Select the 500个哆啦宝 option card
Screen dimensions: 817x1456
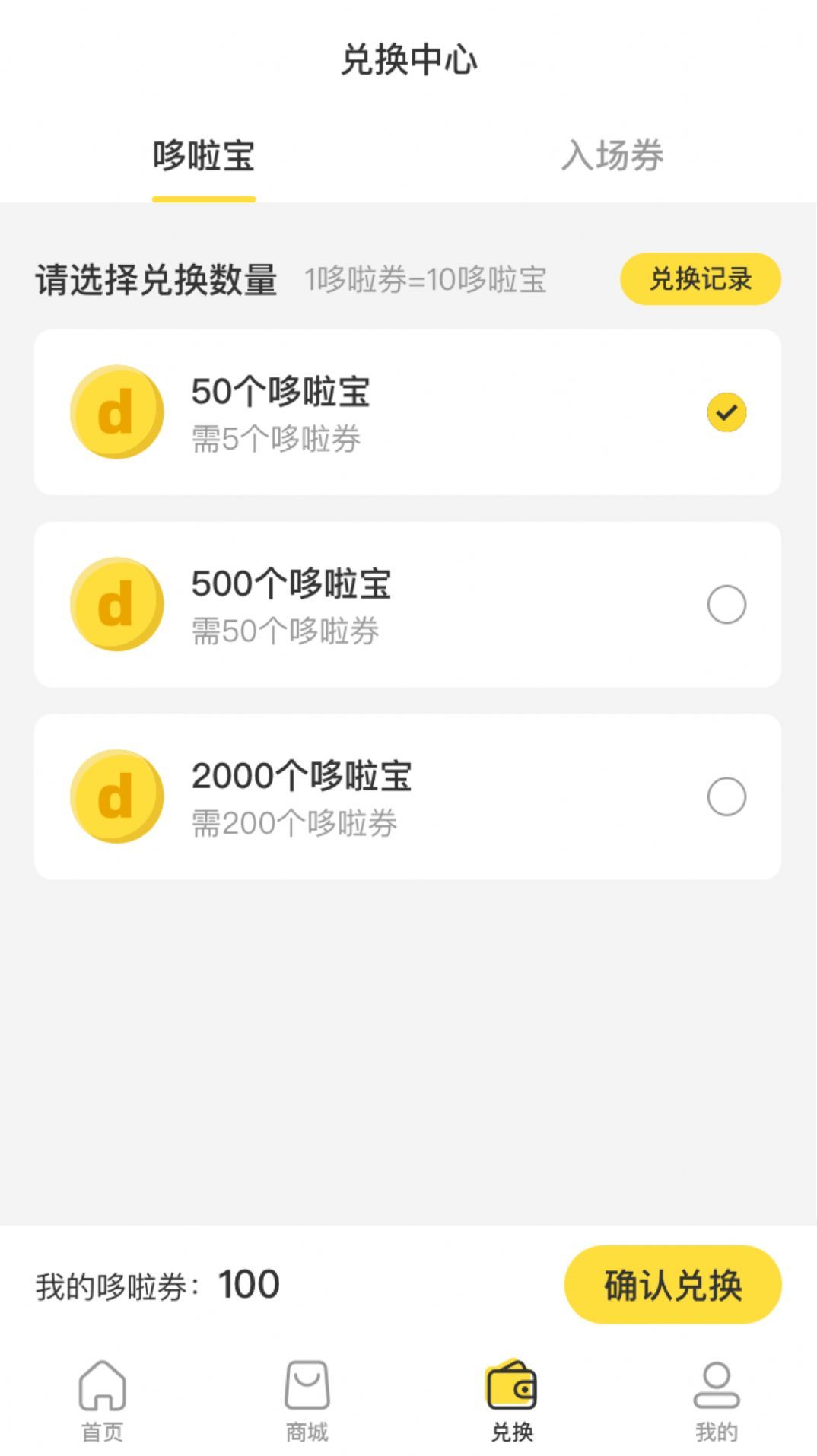pos(408,603)
